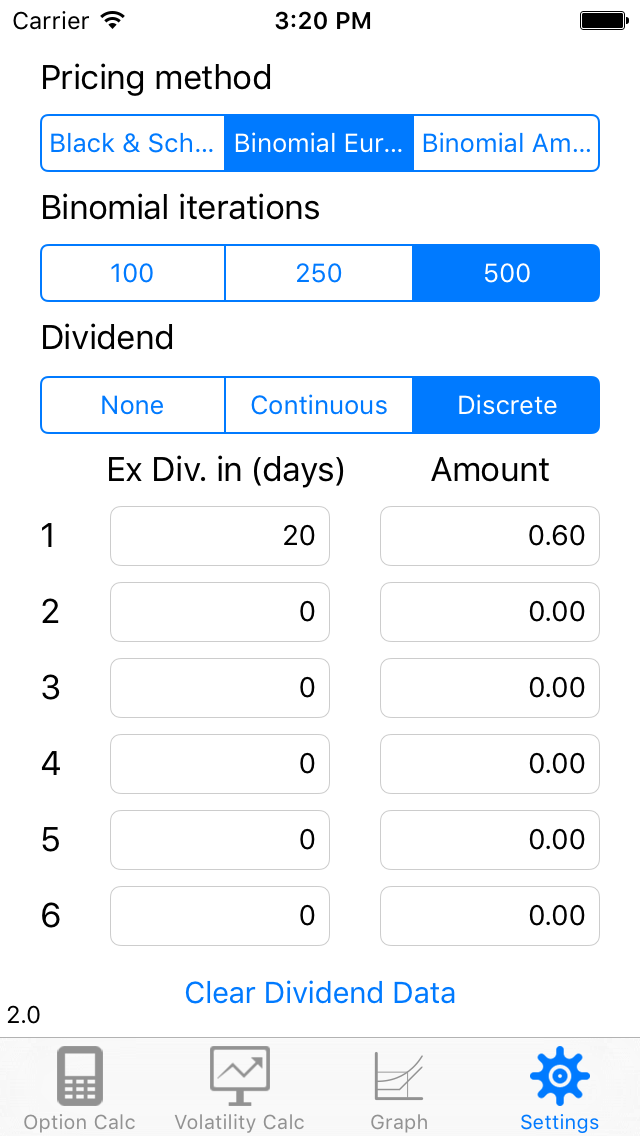Tap Ex Div days field in row 4
640x1136 pixels.
point(220,764)
